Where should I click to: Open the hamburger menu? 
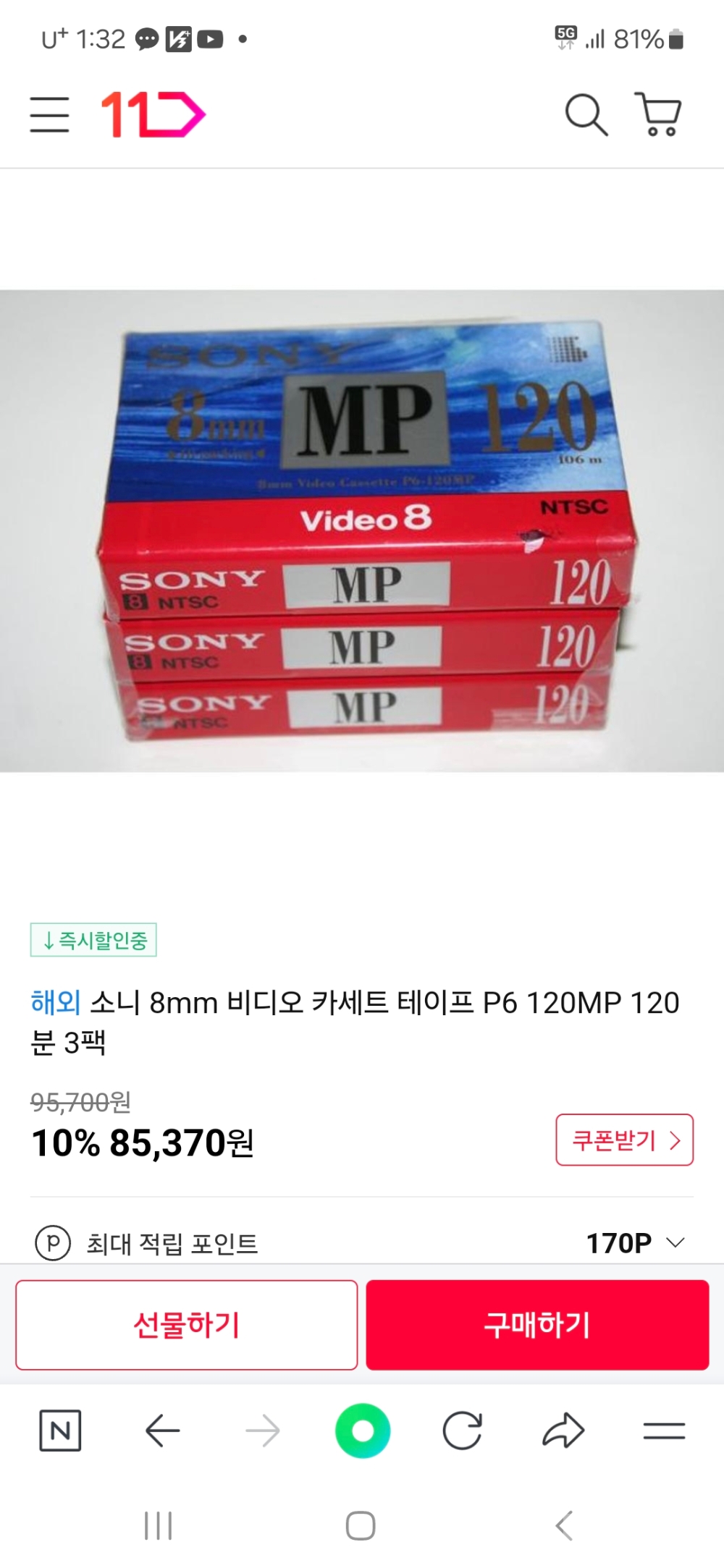(49, 115)
